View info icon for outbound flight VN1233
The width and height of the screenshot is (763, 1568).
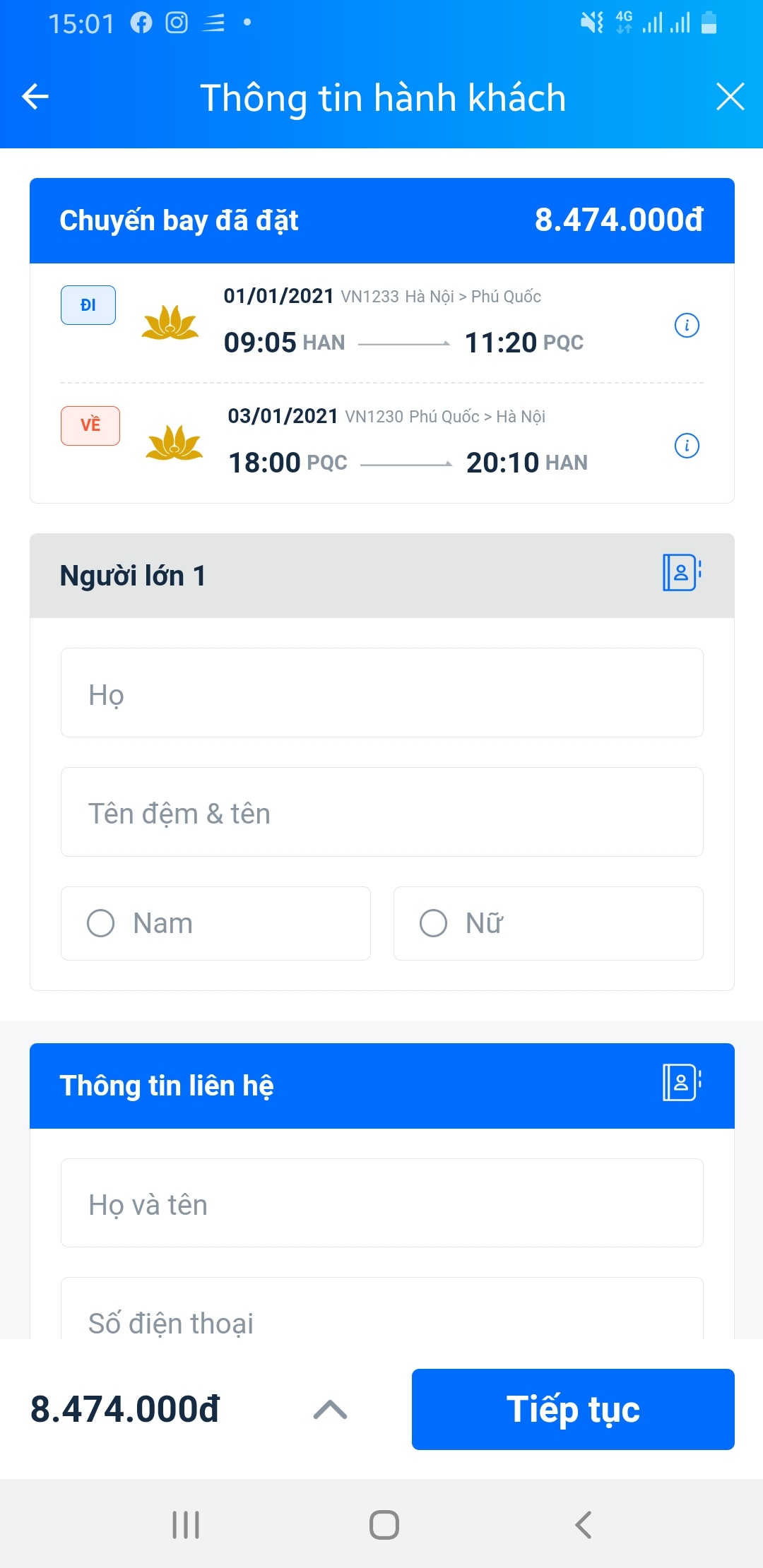click(x=687, y=326)
